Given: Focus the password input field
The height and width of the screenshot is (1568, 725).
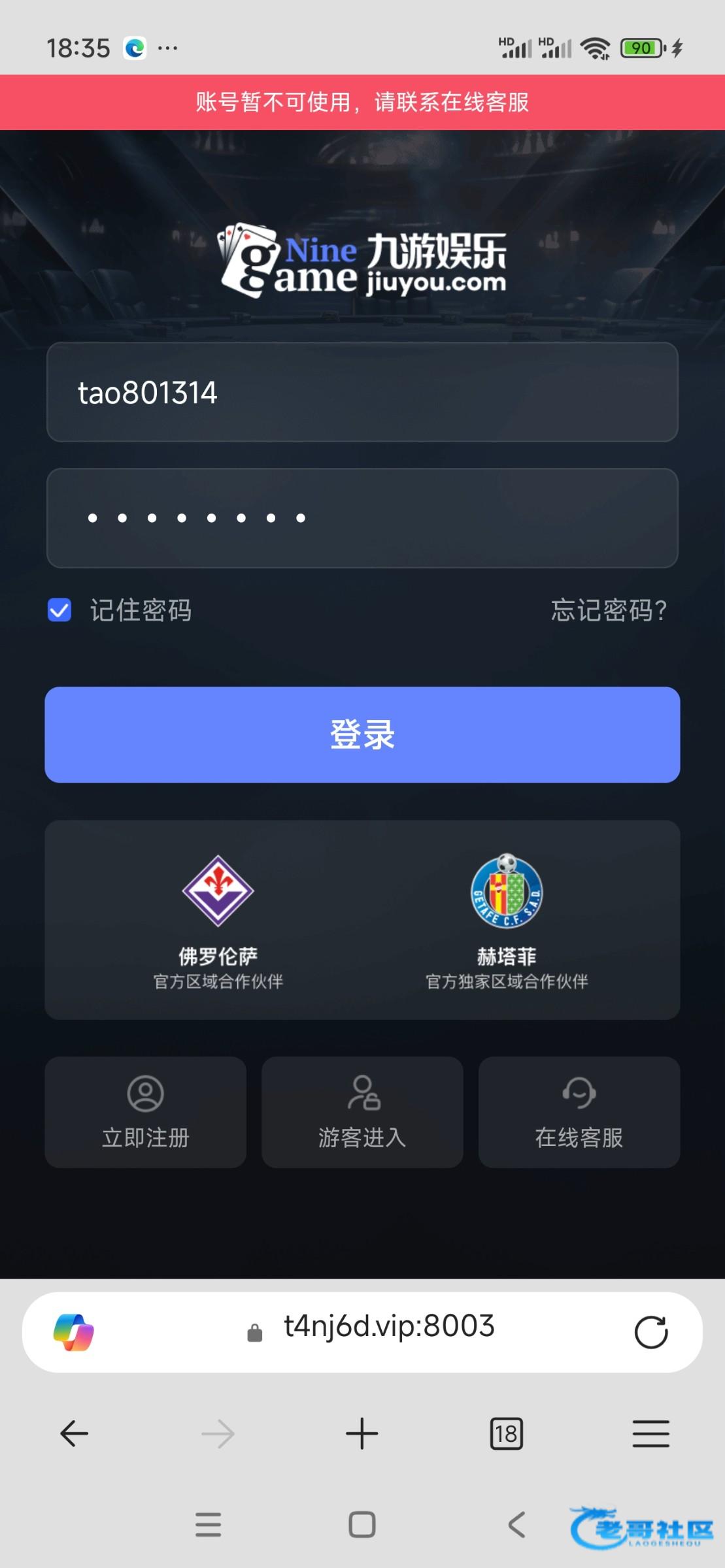Looking at the screenshot, I should (x=362, y=517).
